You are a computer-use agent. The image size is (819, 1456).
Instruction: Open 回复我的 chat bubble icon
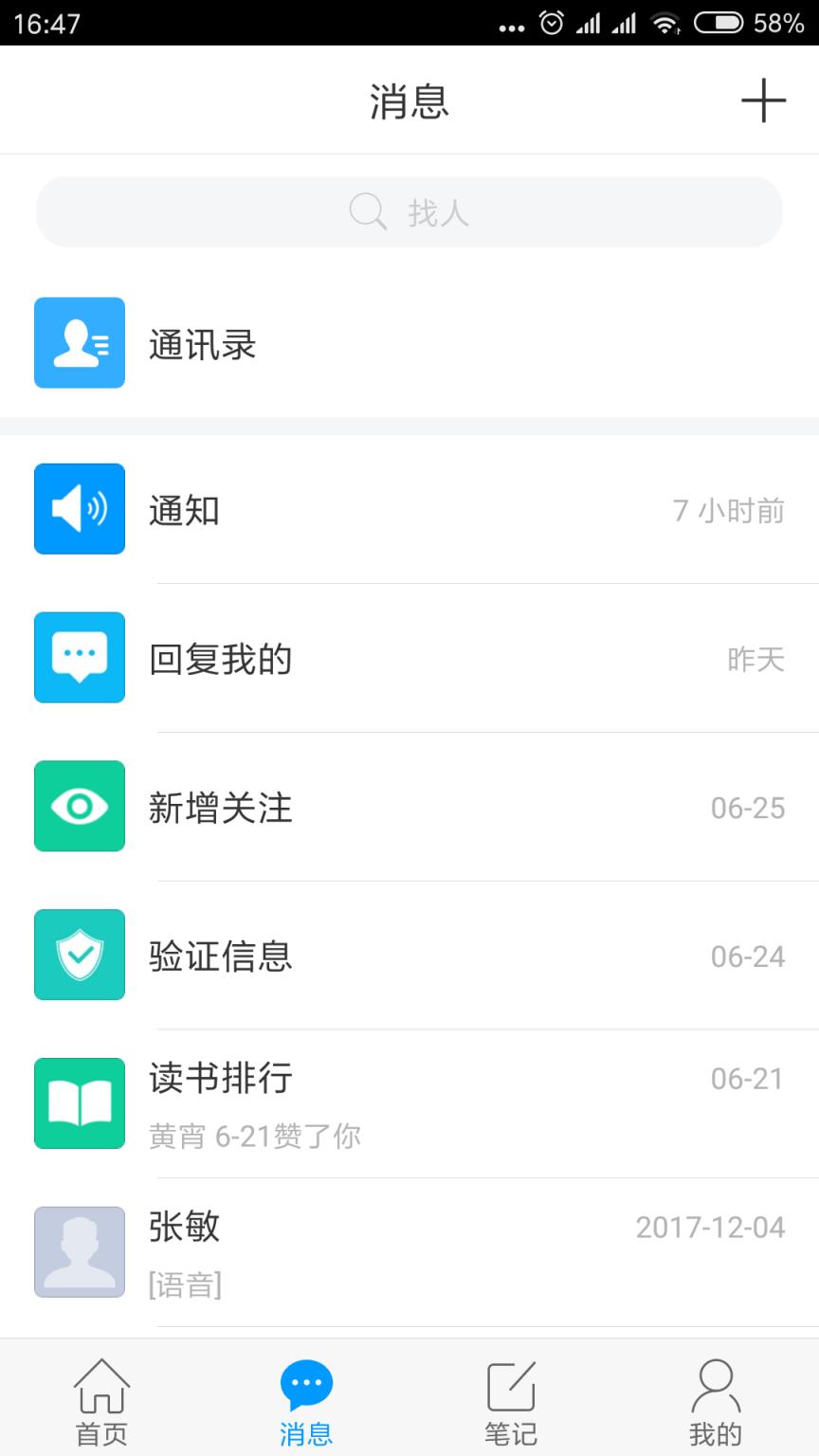[79, 658]
